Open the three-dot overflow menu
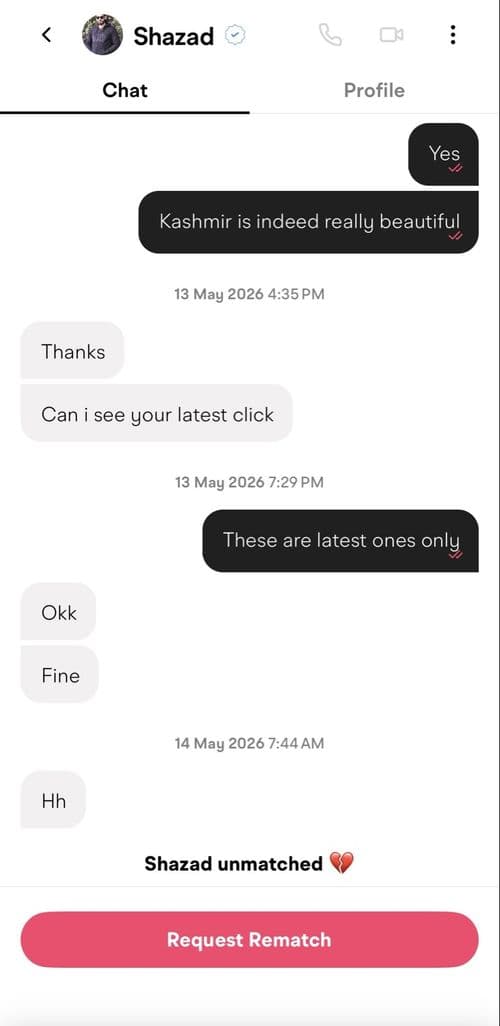This screenshot has height=1026, width=500. tap(452, 35)
